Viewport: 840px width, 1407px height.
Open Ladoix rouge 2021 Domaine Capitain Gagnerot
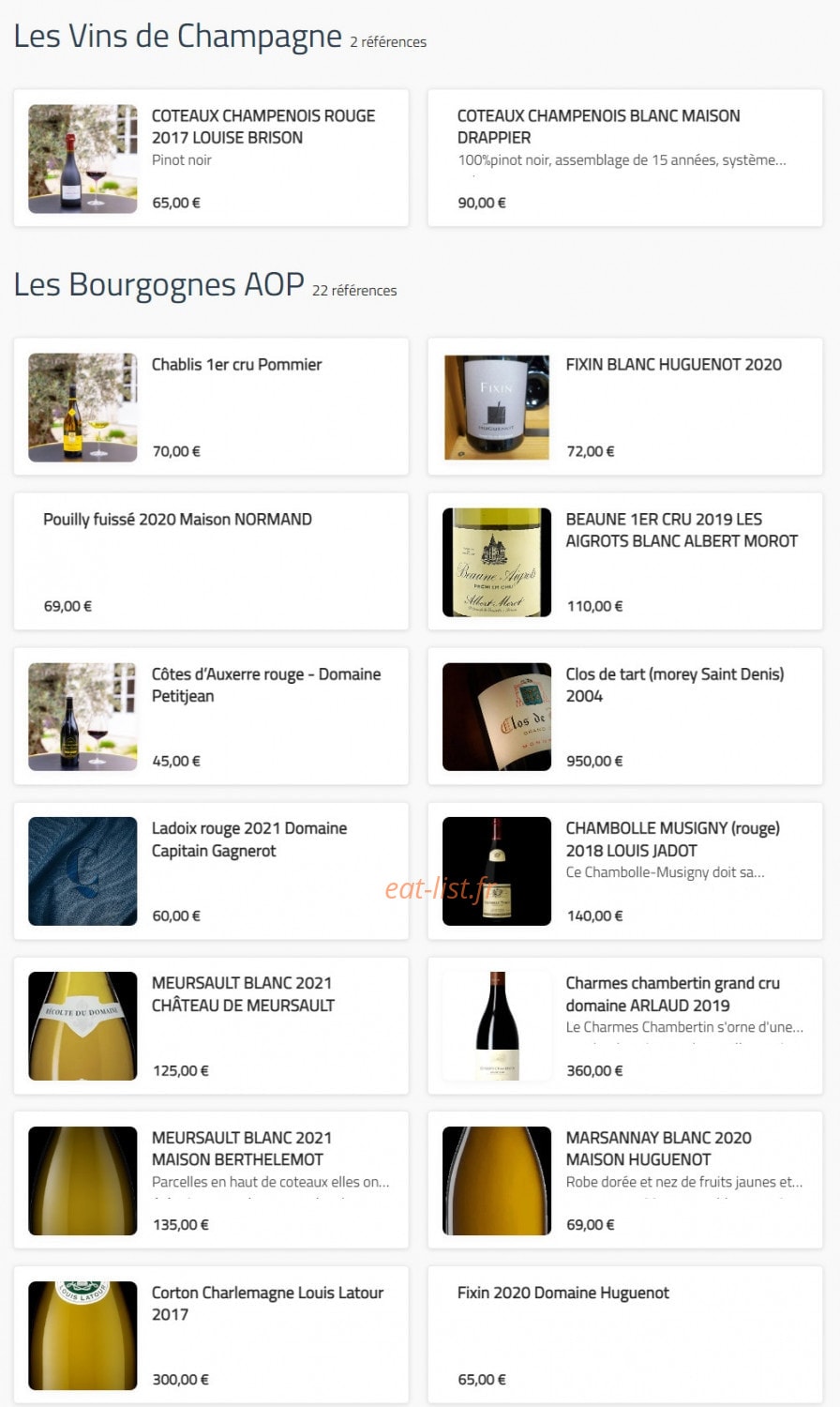211,870
